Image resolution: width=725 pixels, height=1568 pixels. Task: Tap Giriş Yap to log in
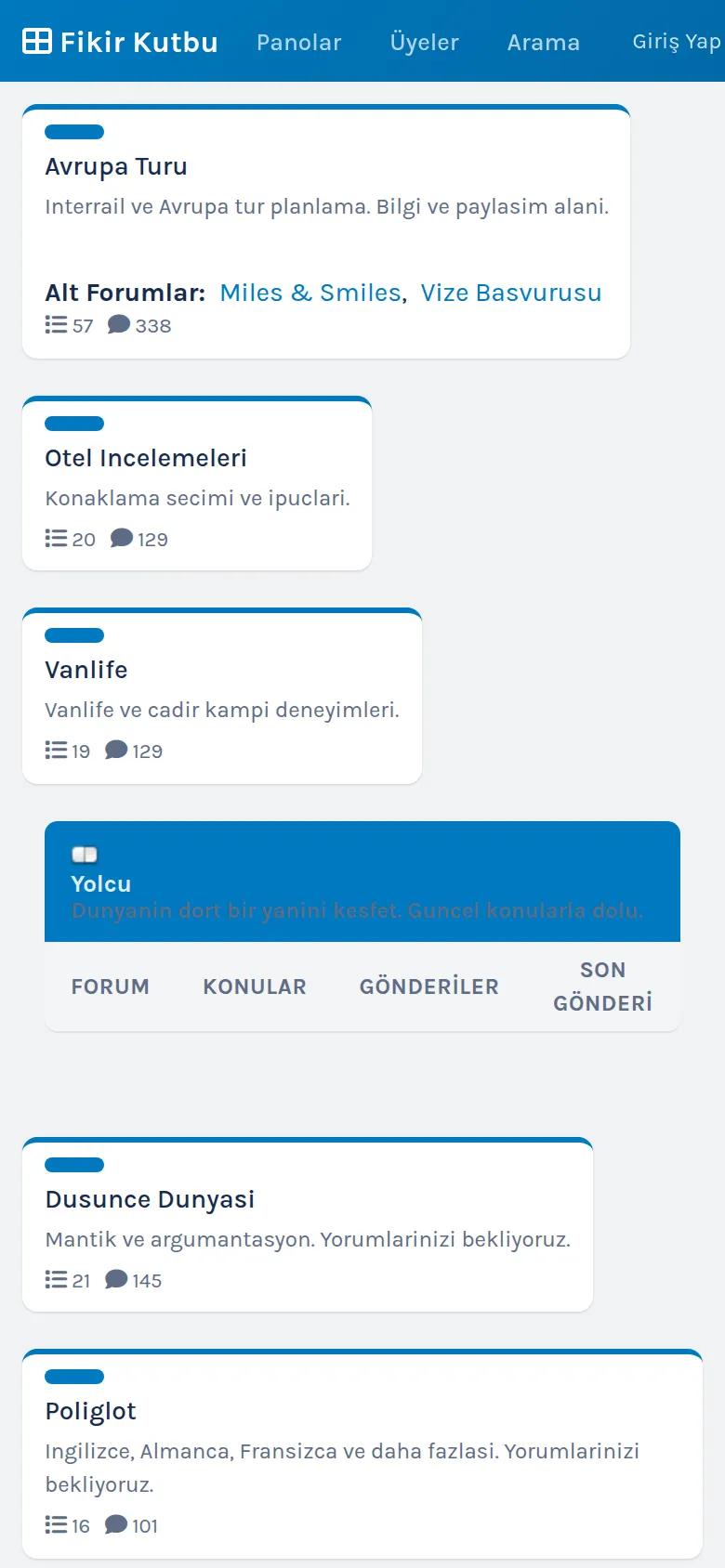tap(677, 42)
